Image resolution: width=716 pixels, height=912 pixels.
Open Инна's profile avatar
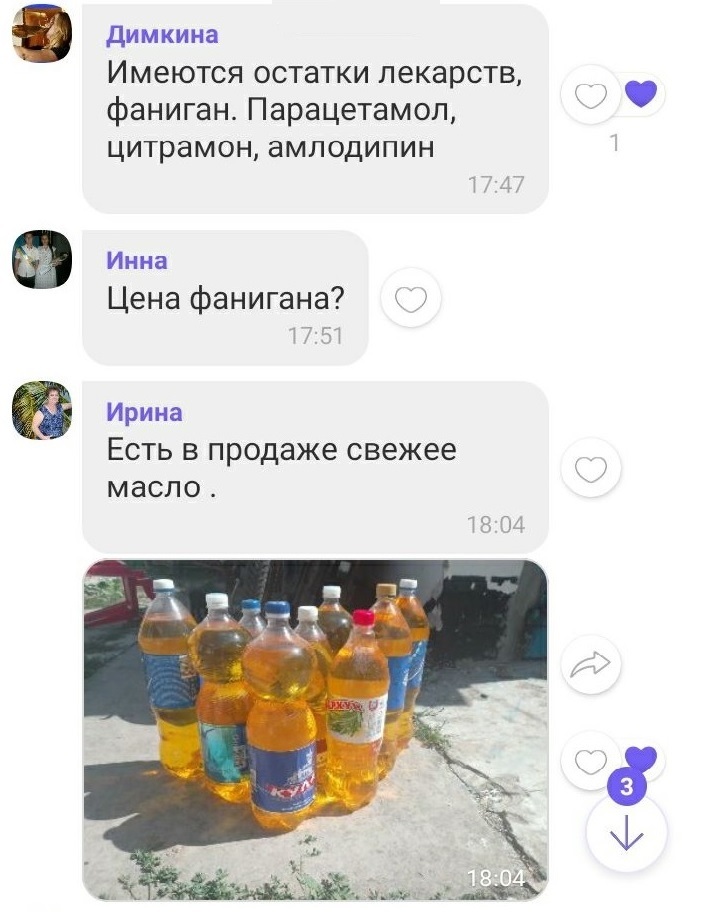(x=42, y=260)
